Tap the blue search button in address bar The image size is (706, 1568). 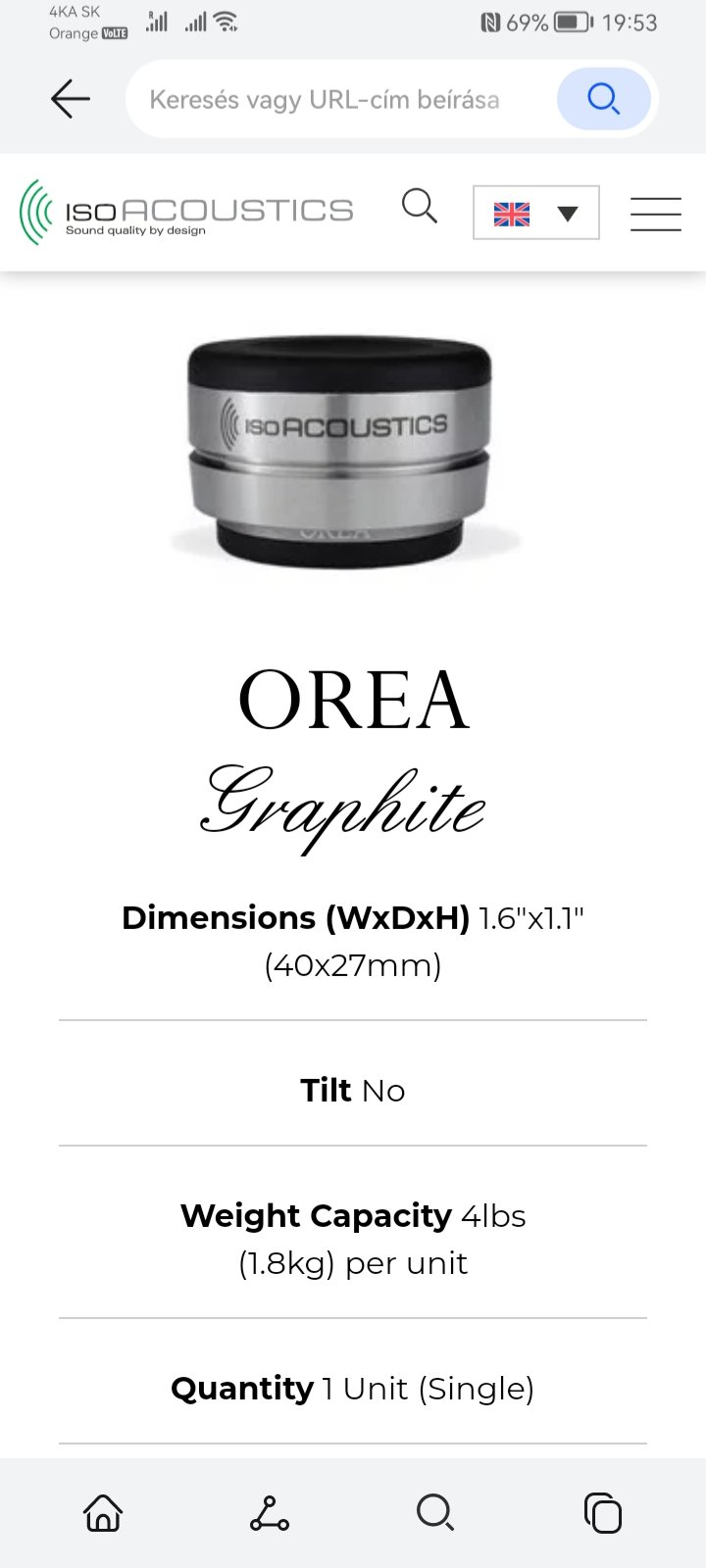[603, 99]
